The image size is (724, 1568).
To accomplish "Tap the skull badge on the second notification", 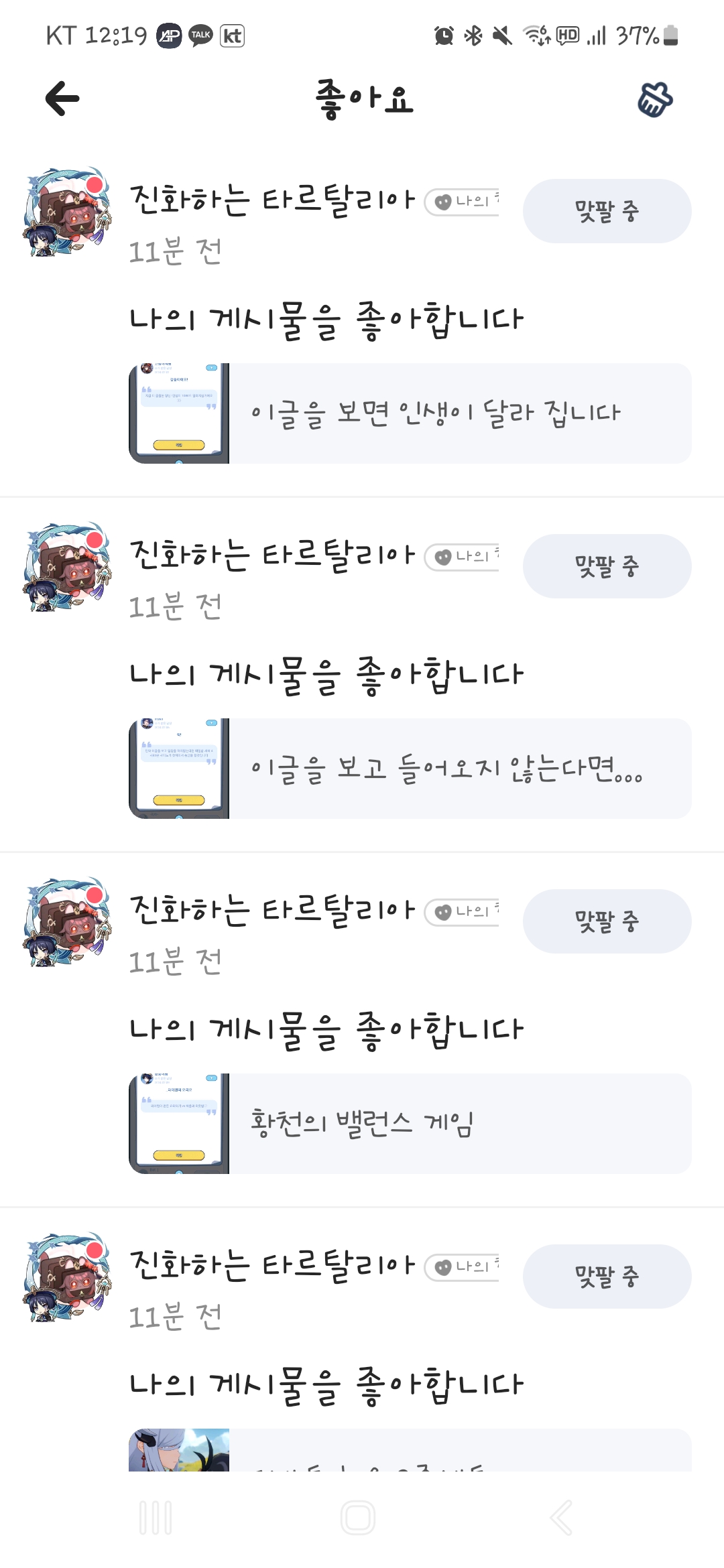I will (x=444, y=557).
